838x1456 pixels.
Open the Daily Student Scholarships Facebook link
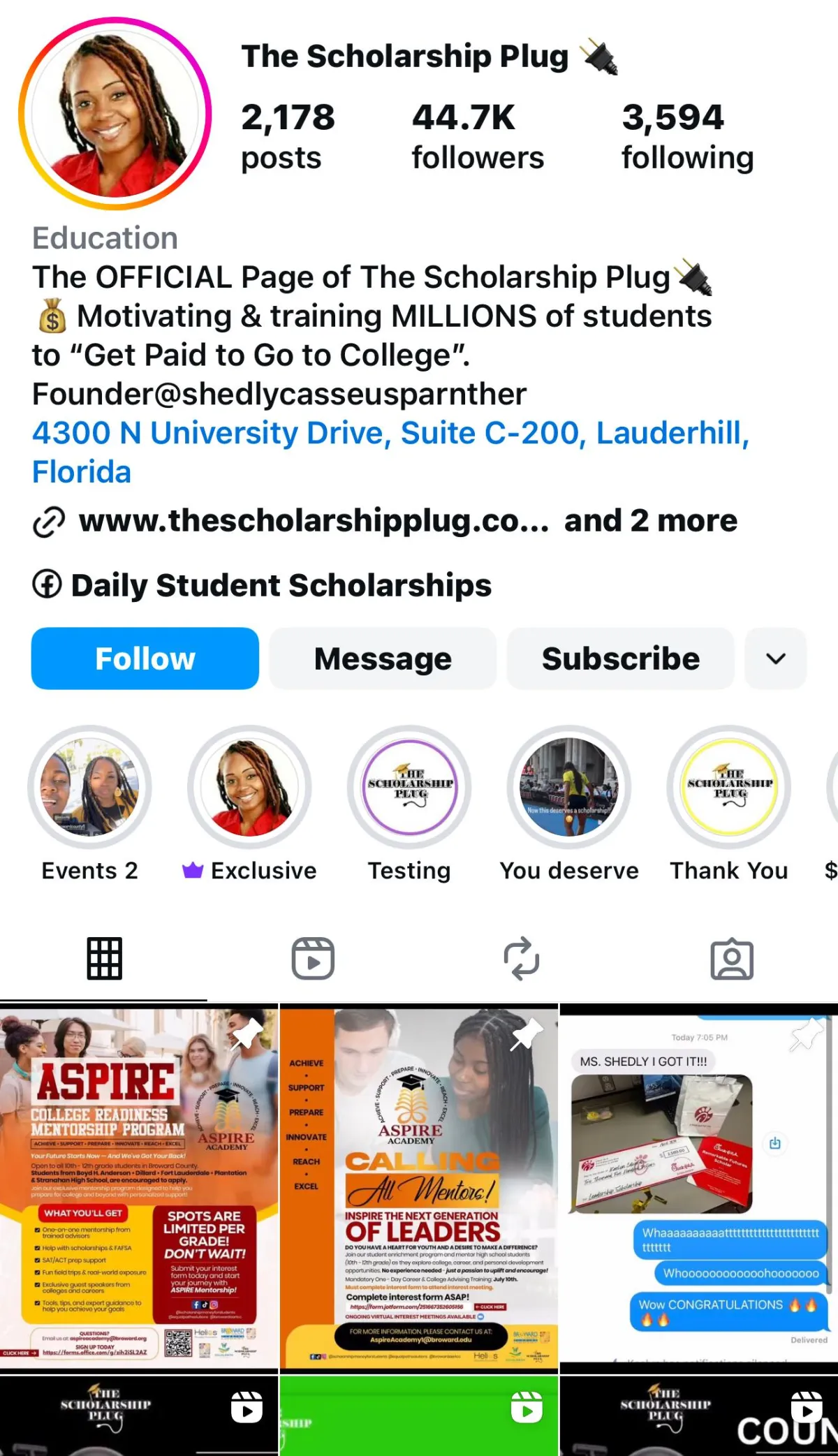tap(281, 585)
